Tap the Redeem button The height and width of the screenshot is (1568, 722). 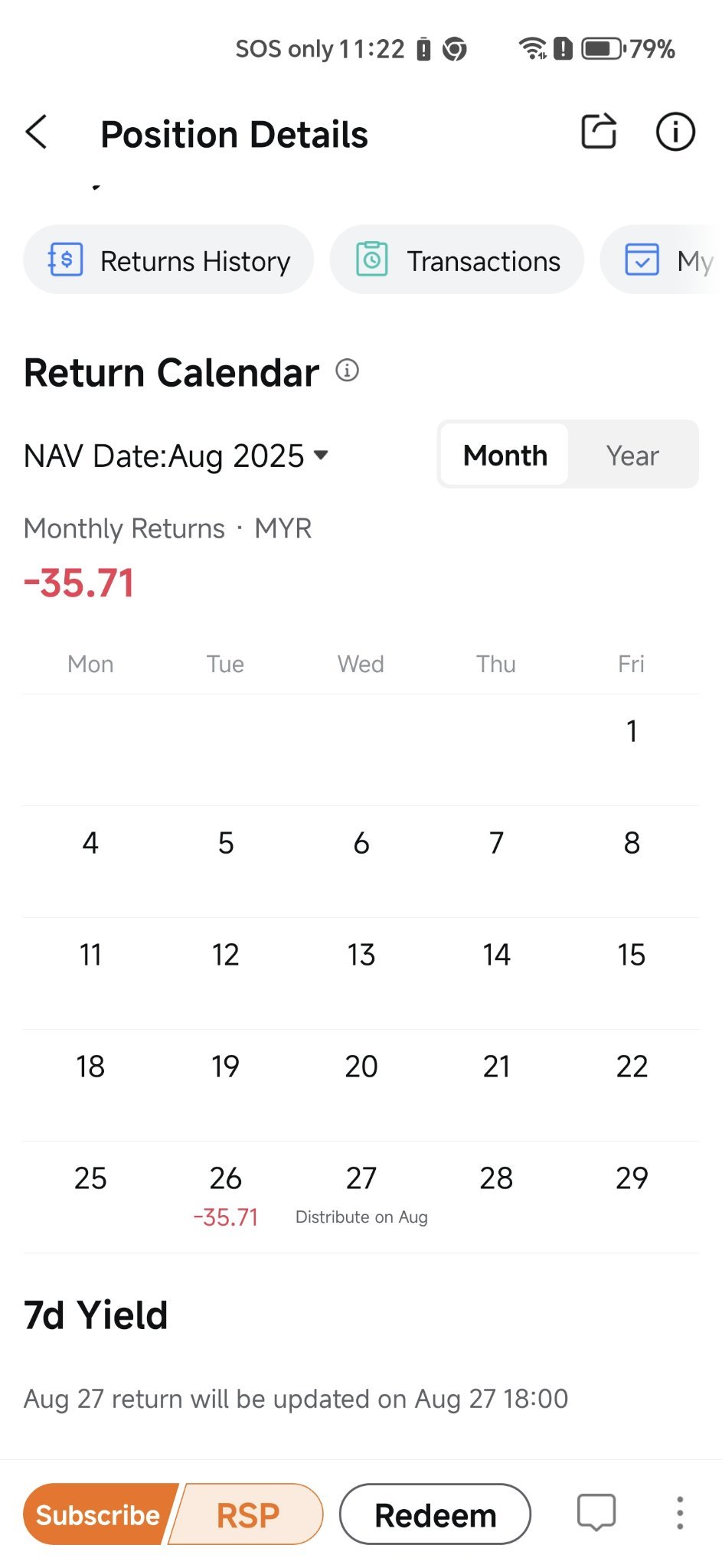click(435, 1513)
